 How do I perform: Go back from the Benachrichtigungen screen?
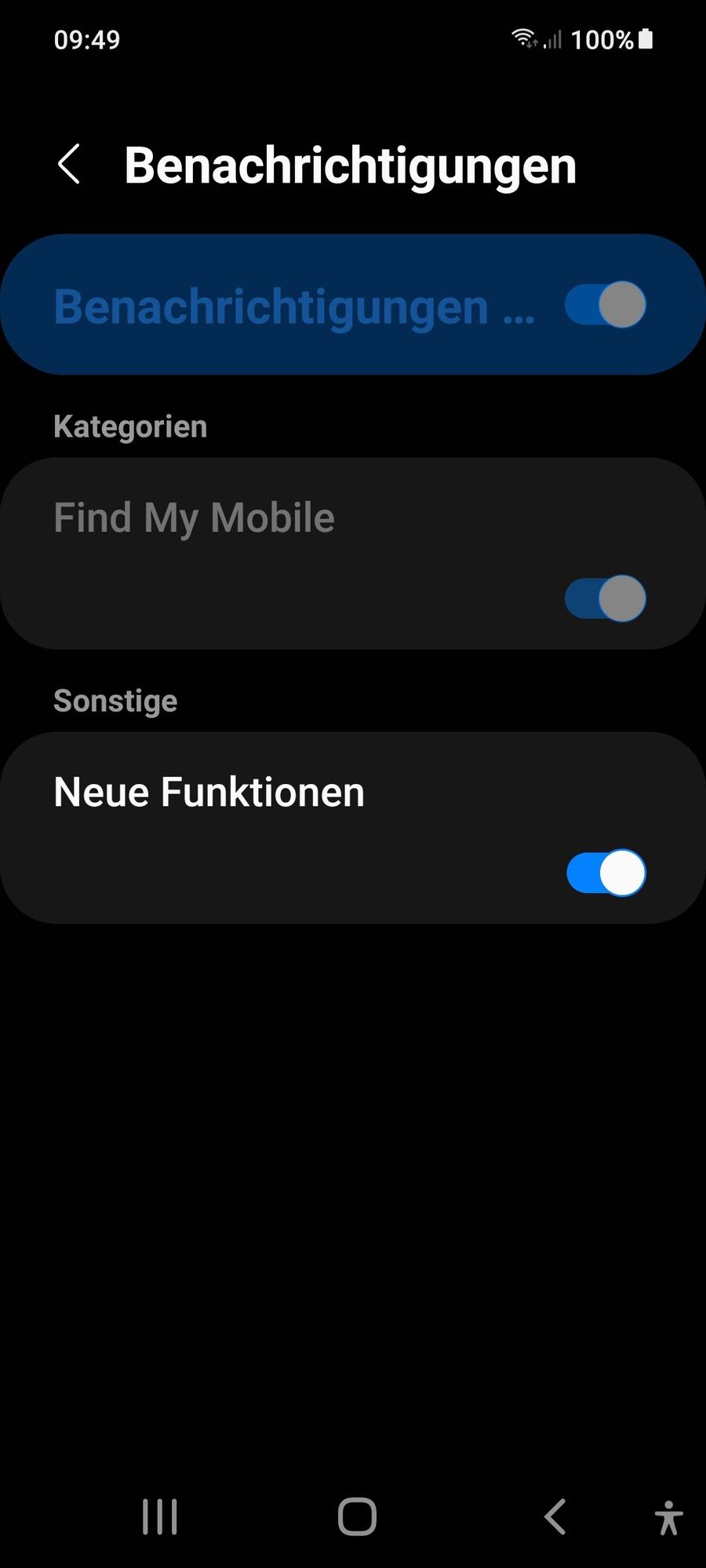click(x=69, y=165)
